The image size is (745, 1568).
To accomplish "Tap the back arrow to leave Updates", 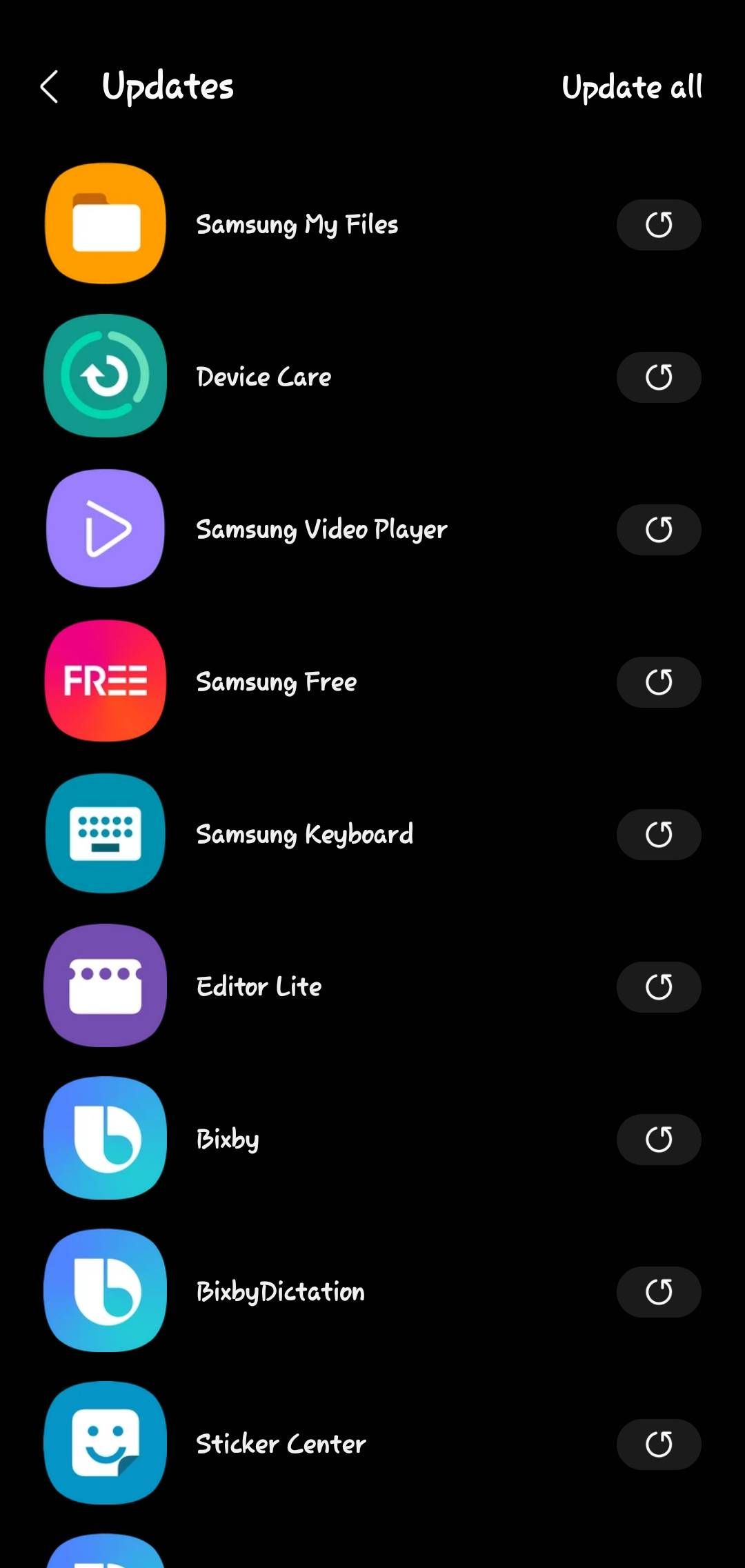I will coord(49,87).
